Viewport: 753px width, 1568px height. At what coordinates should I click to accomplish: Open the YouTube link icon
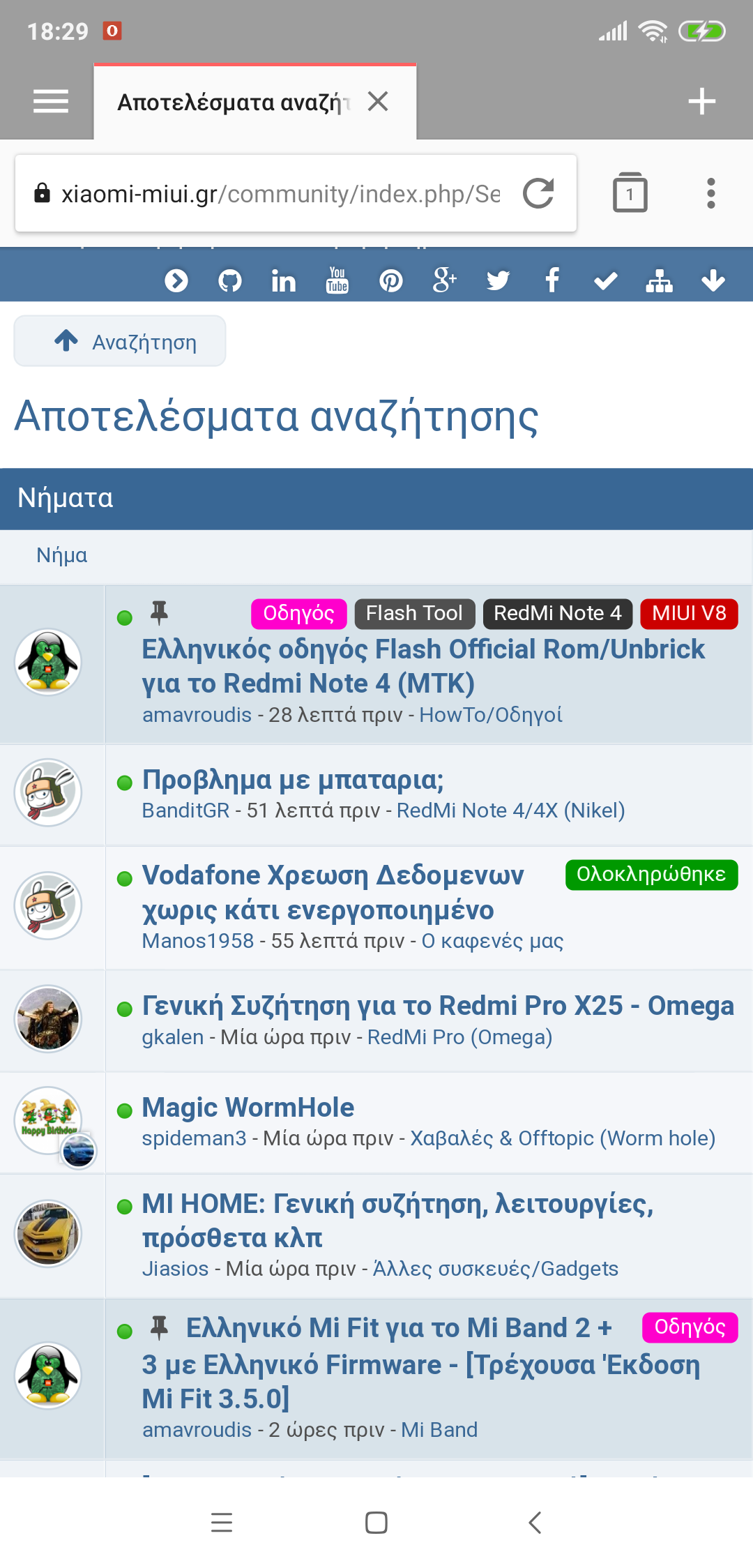click(x=337, y=280)
